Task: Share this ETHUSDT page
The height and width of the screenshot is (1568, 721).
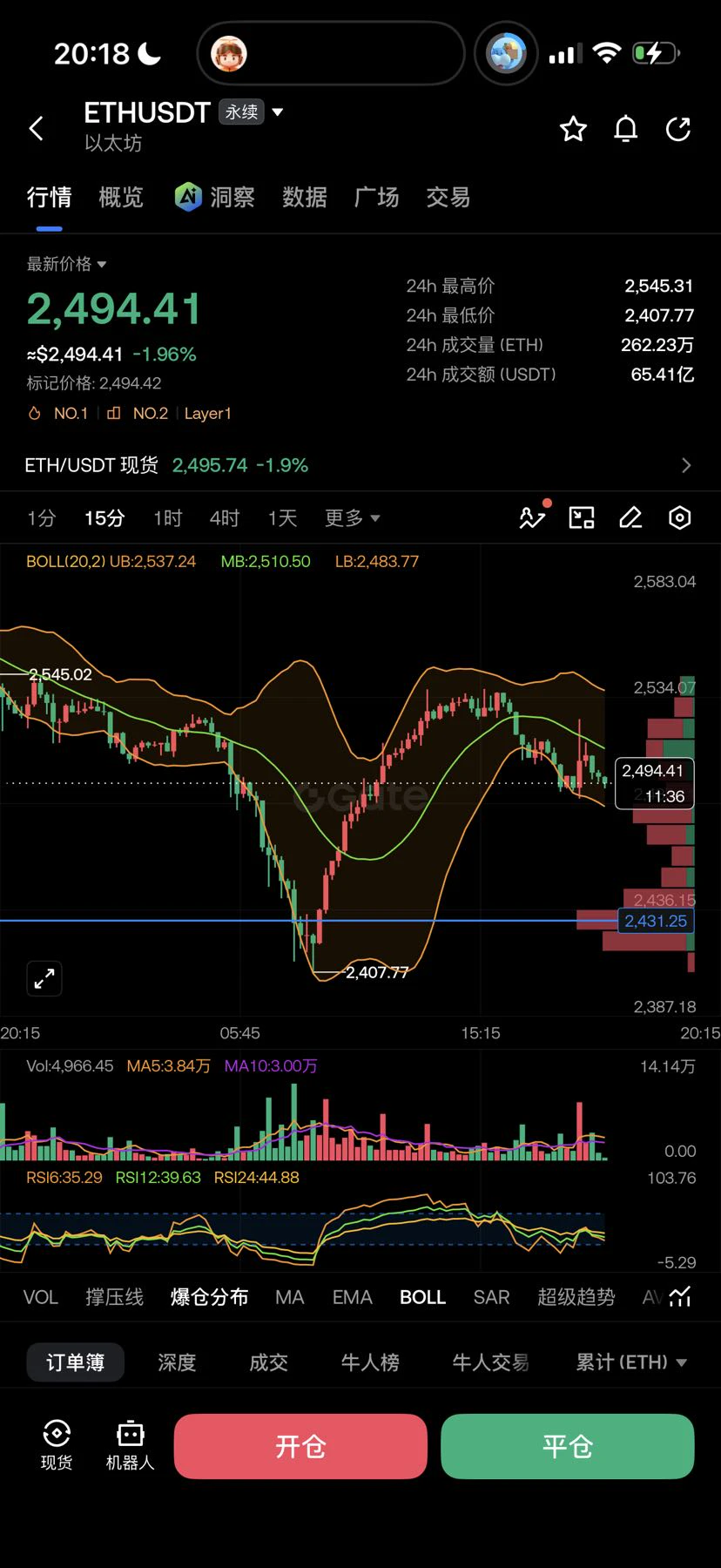Action: [x=678, y=129]
